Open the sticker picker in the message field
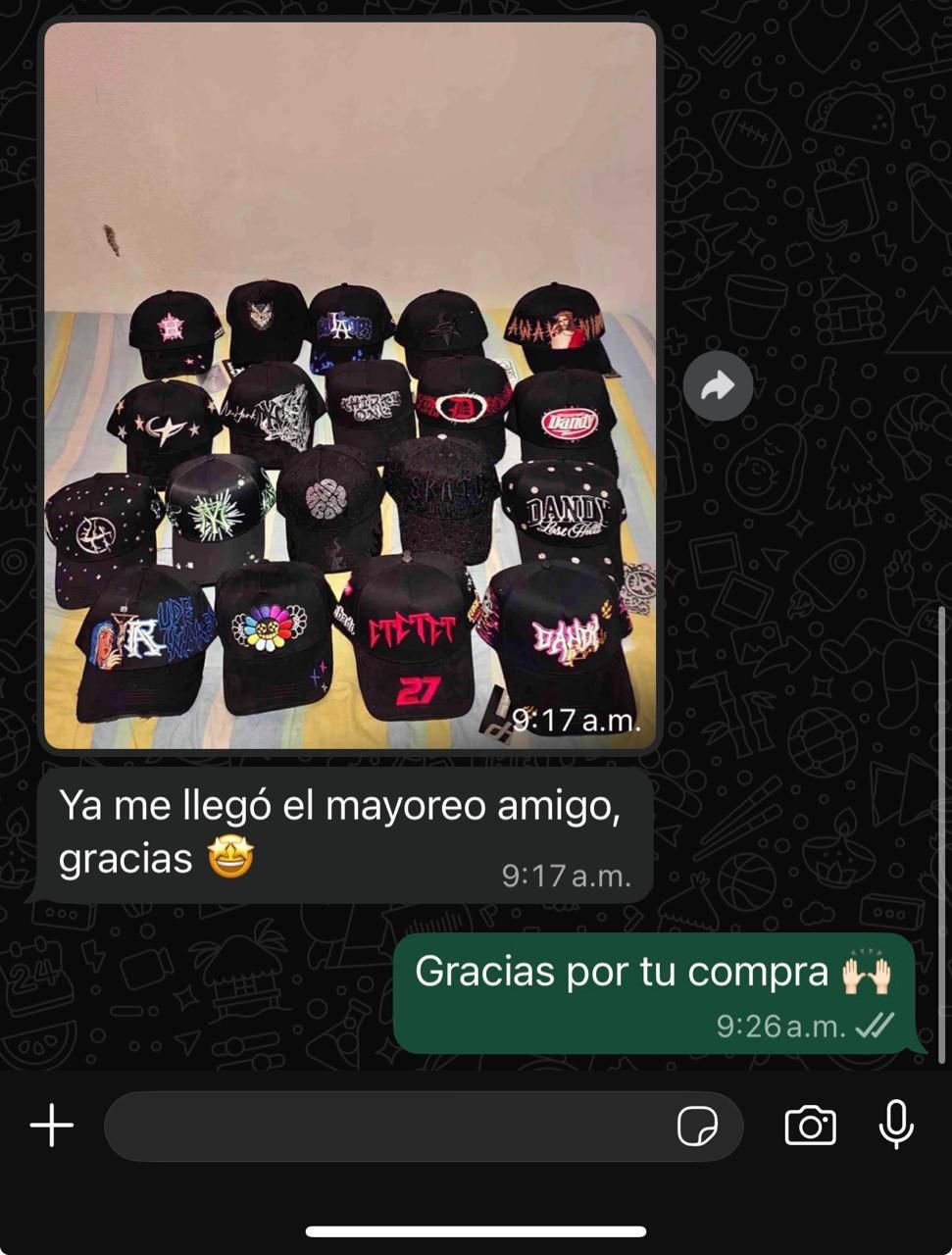The image size is (952, 1255). click(x=697, y=1127)
